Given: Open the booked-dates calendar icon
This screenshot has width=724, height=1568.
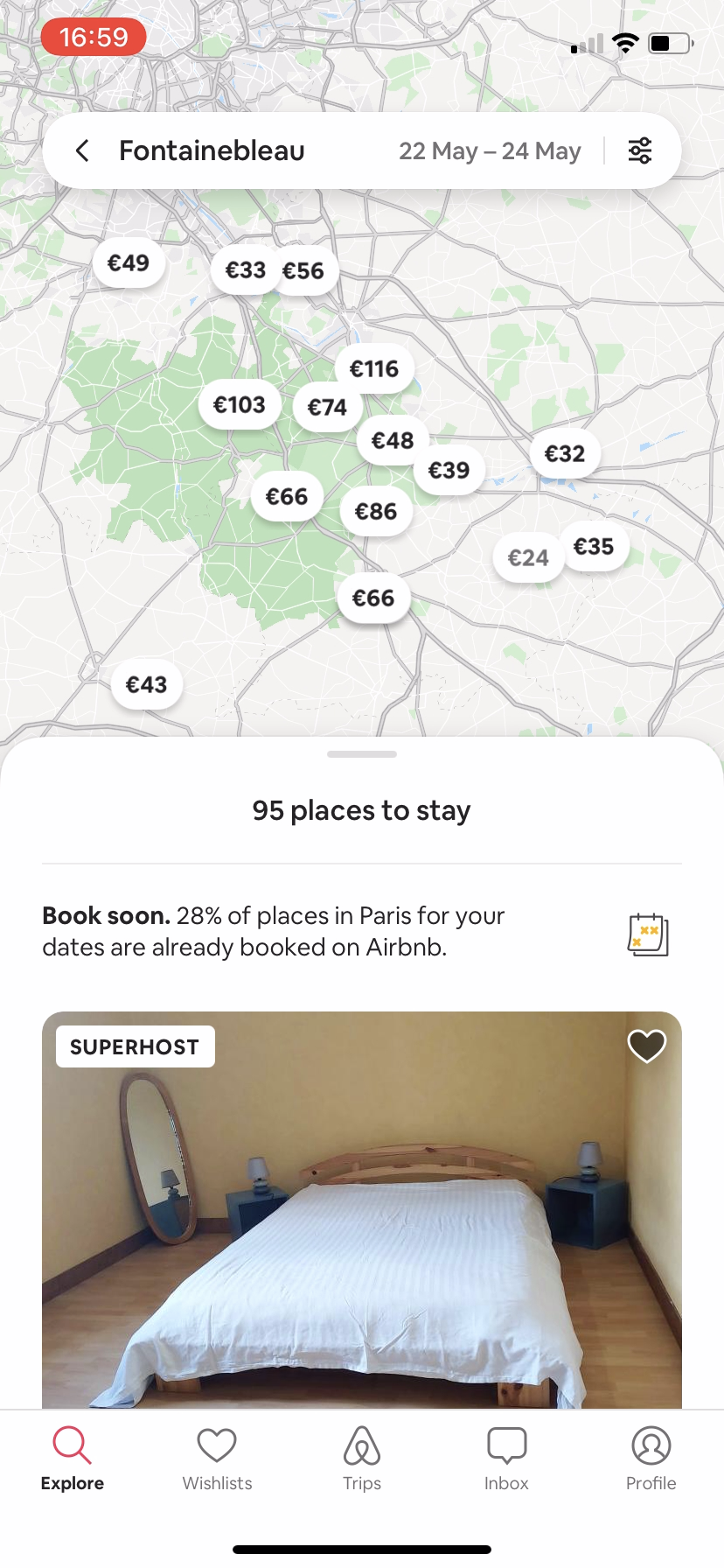Looking at the screenshot, I should 647,933.
